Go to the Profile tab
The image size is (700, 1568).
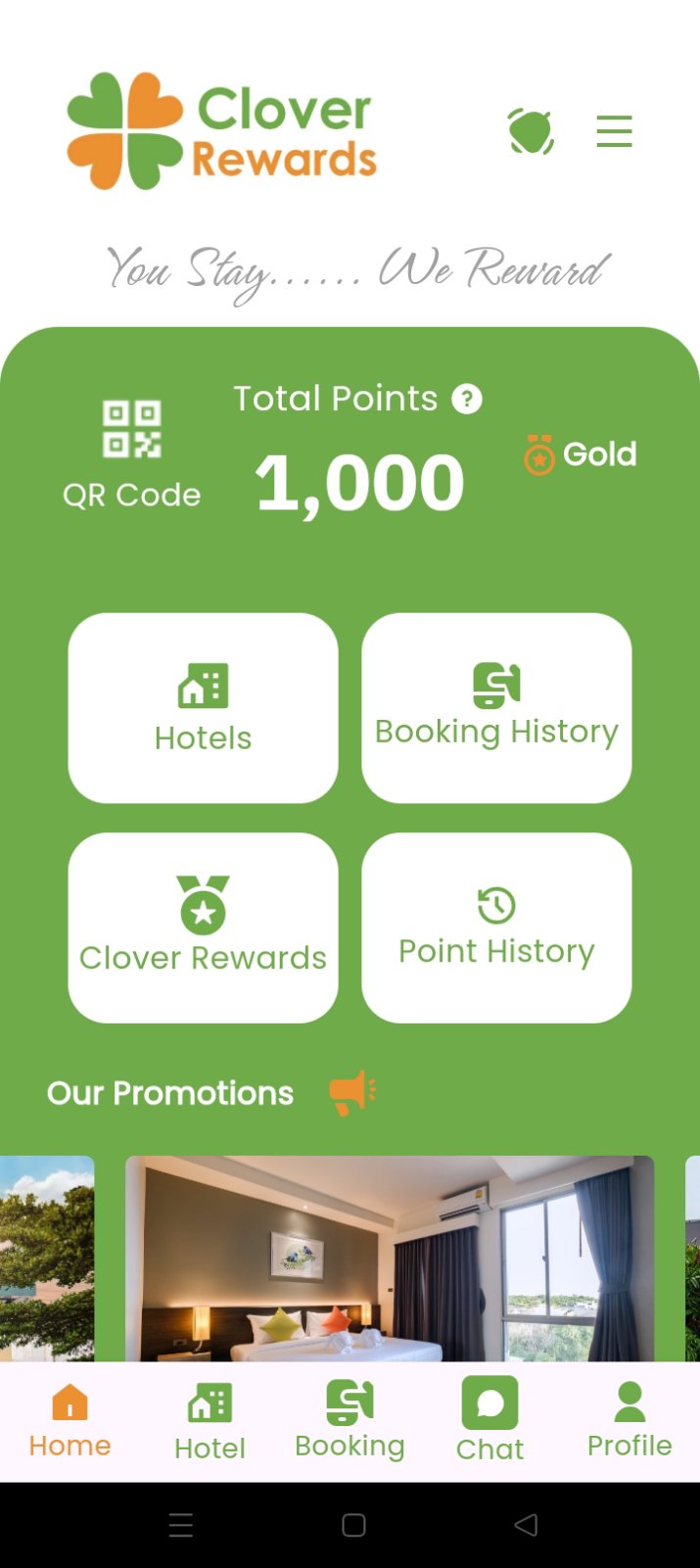pyautogui.click(x=630, y=1421)
